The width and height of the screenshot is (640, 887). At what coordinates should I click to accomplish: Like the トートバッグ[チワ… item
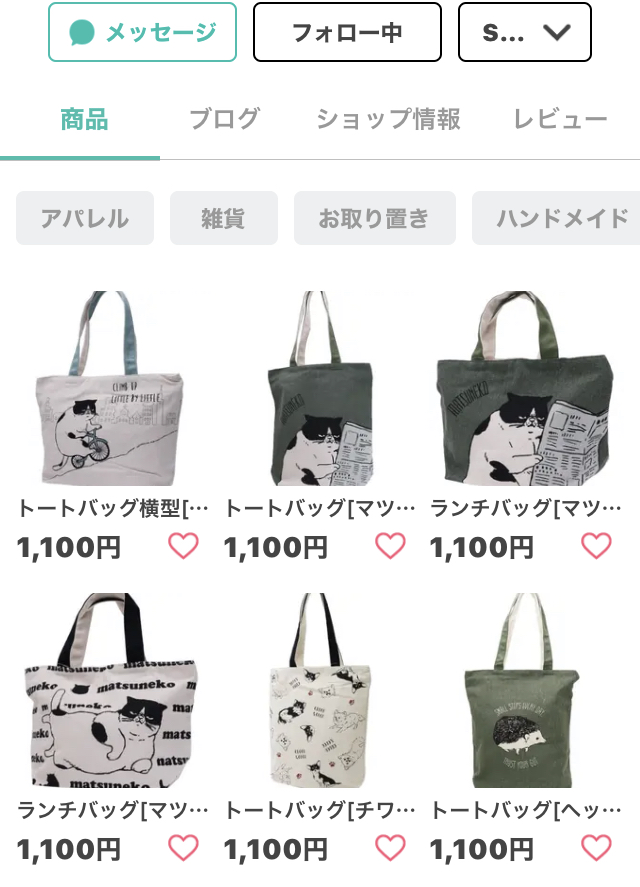tap(390, 848)
